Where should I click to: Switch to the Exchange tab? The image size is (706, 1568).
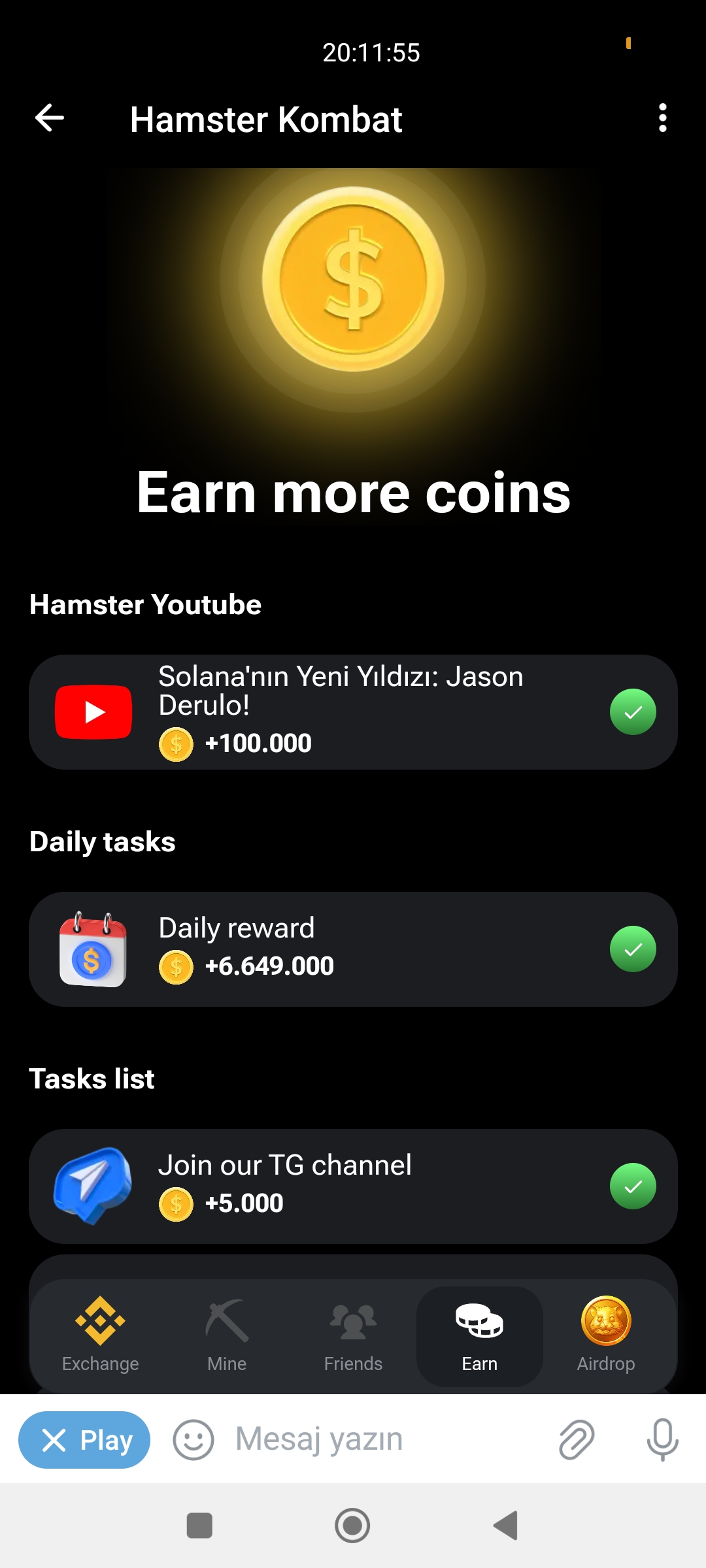pyautogui.click(x=100, y=1335)
